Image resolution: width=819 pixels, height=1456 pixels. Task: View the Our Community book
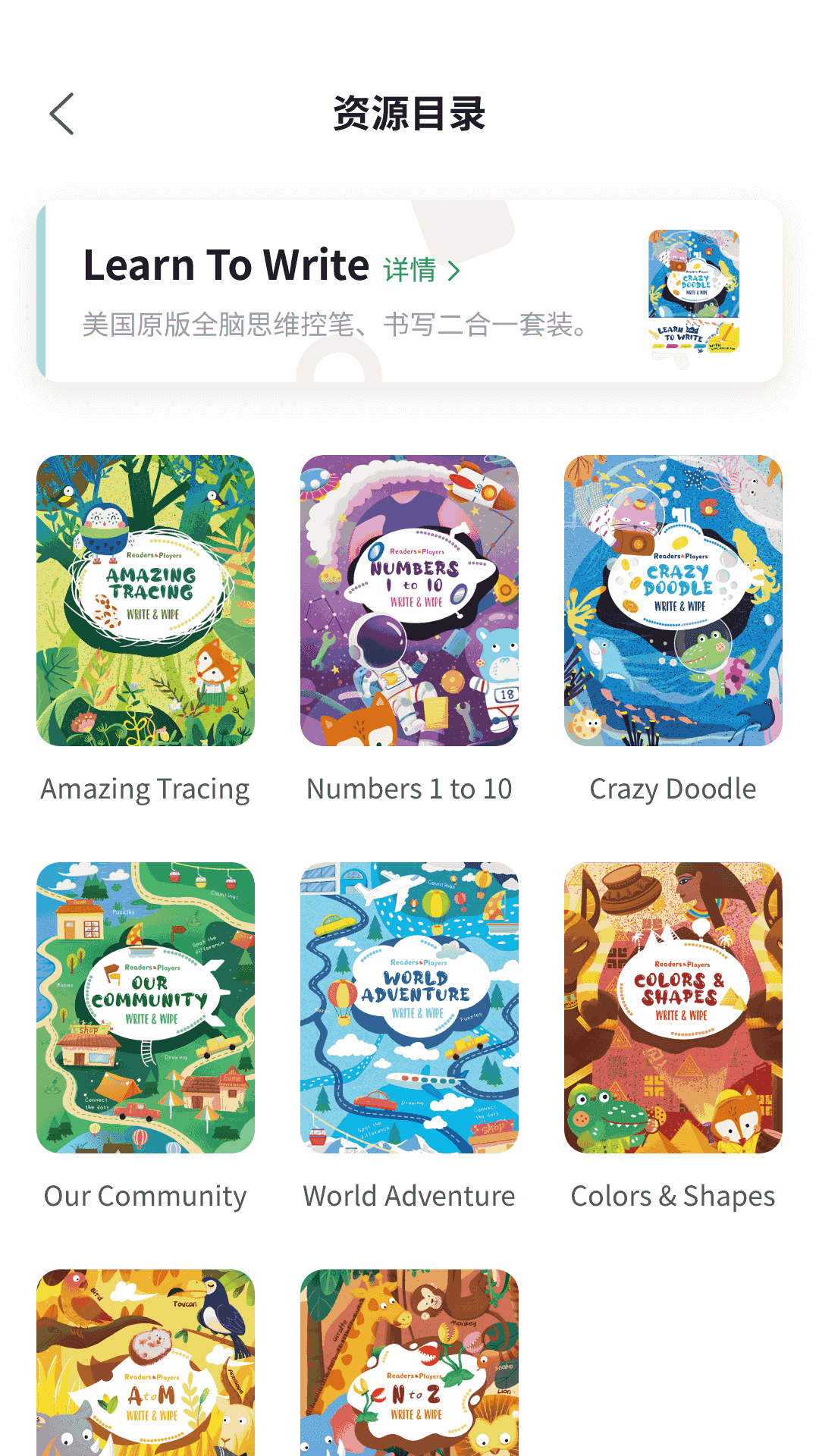[146, 1007]
